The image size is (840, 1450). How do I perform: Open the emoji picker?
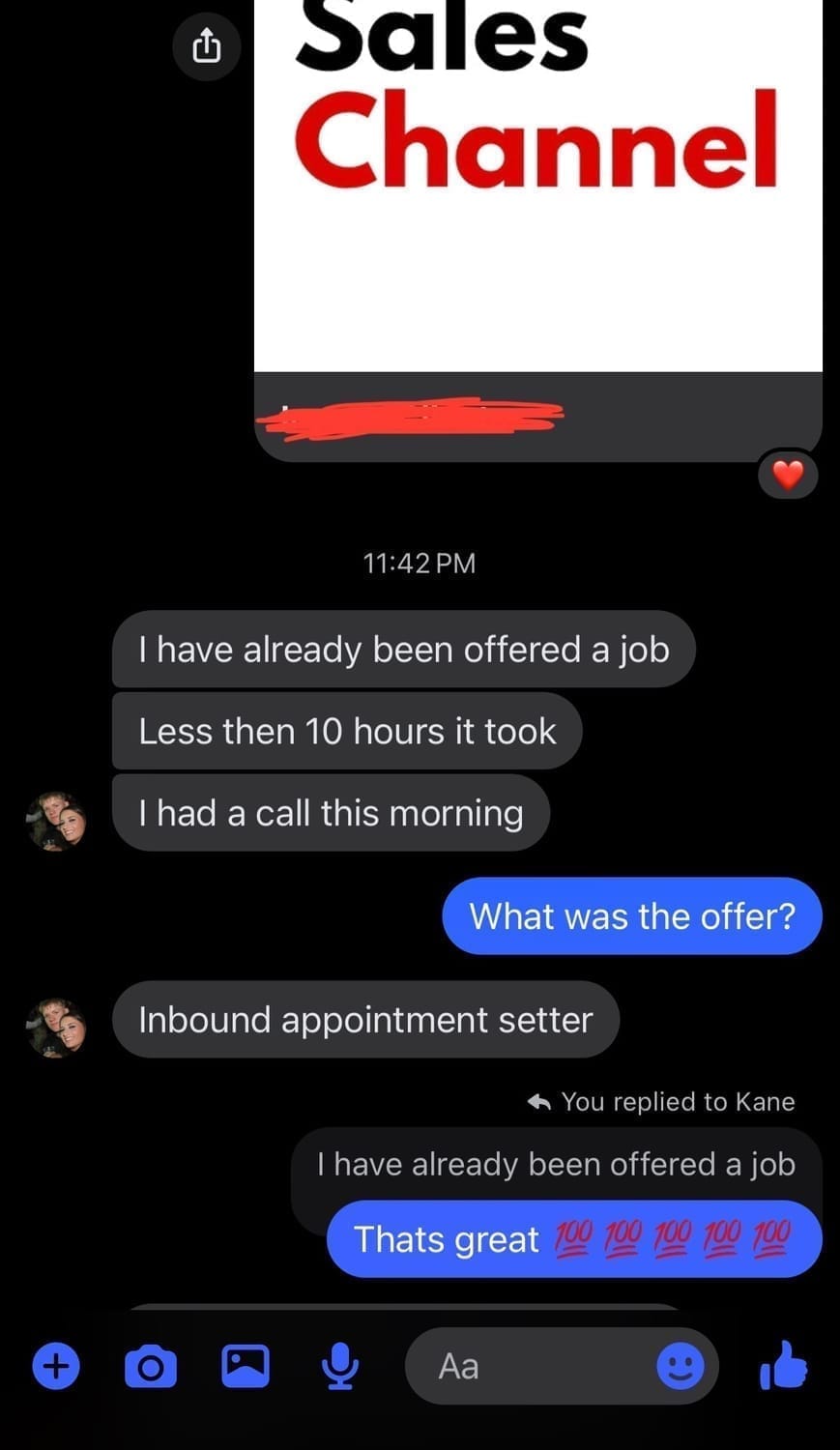[x=681, y=1366]
